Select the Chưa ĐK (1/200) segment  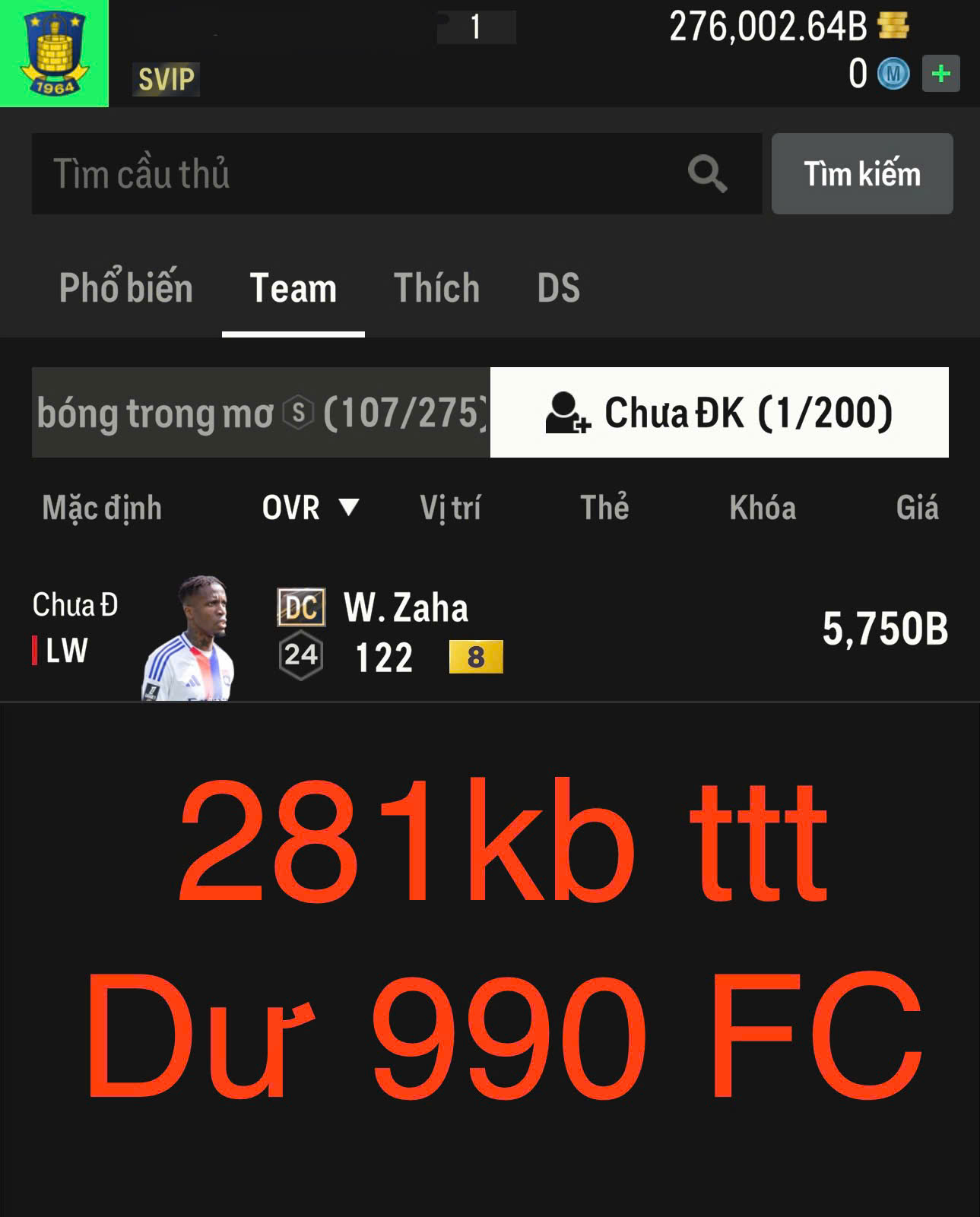tap(719, 413)
